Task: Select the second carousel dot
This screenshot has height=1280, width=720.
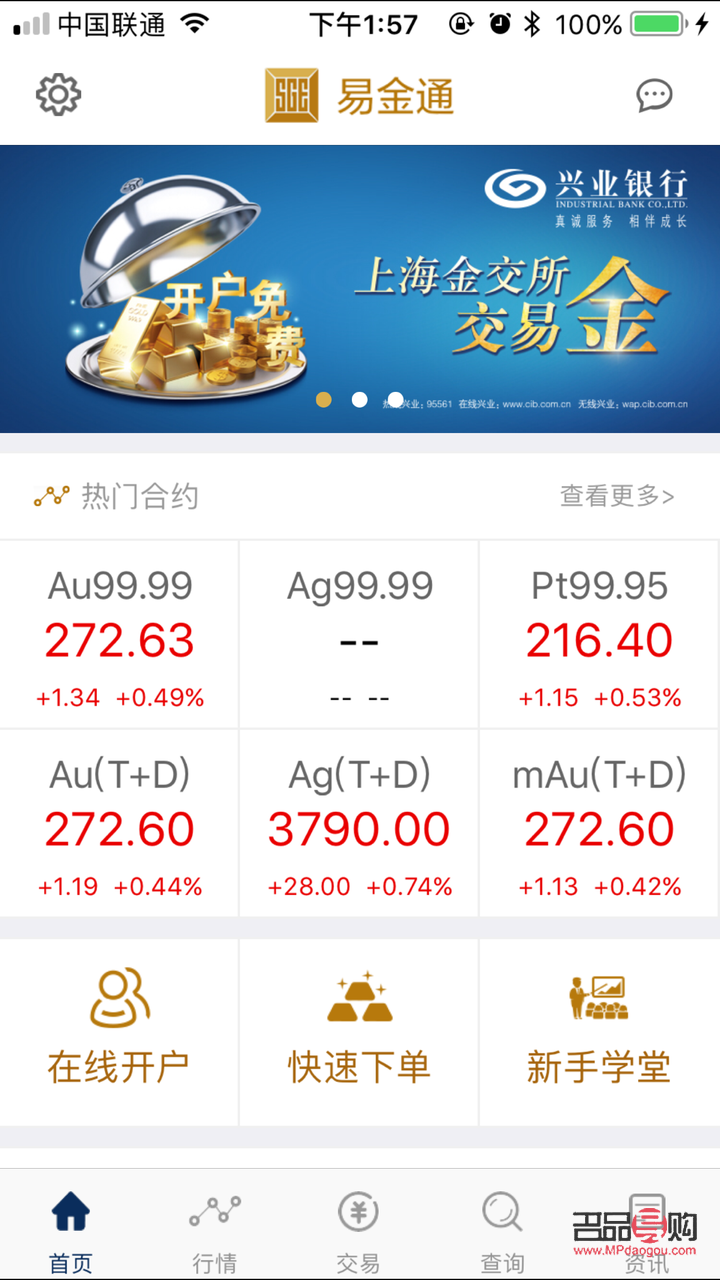Action: coord(360,400)
